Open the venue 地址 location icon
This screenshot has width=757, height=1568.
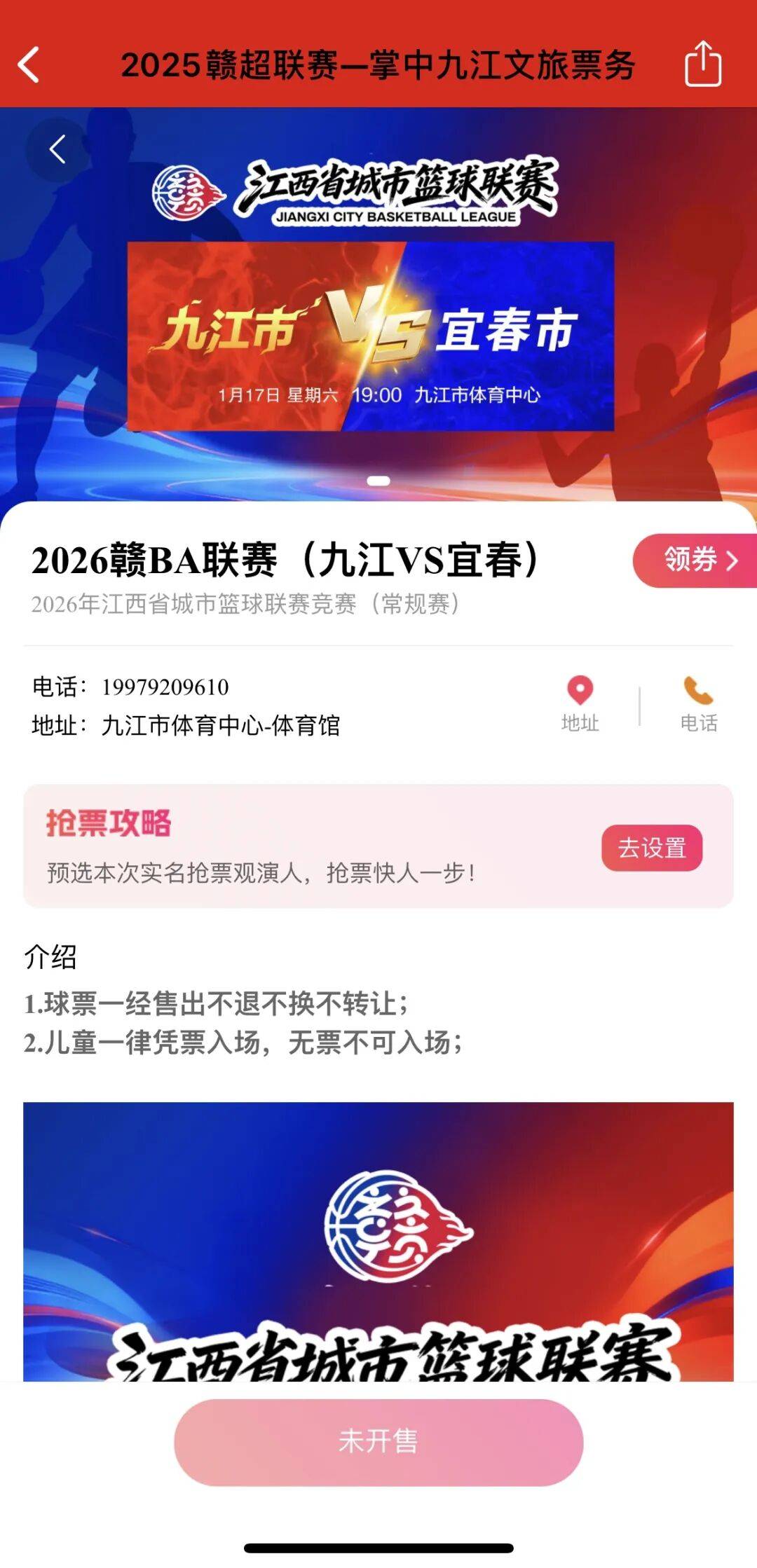pos(580,702)
